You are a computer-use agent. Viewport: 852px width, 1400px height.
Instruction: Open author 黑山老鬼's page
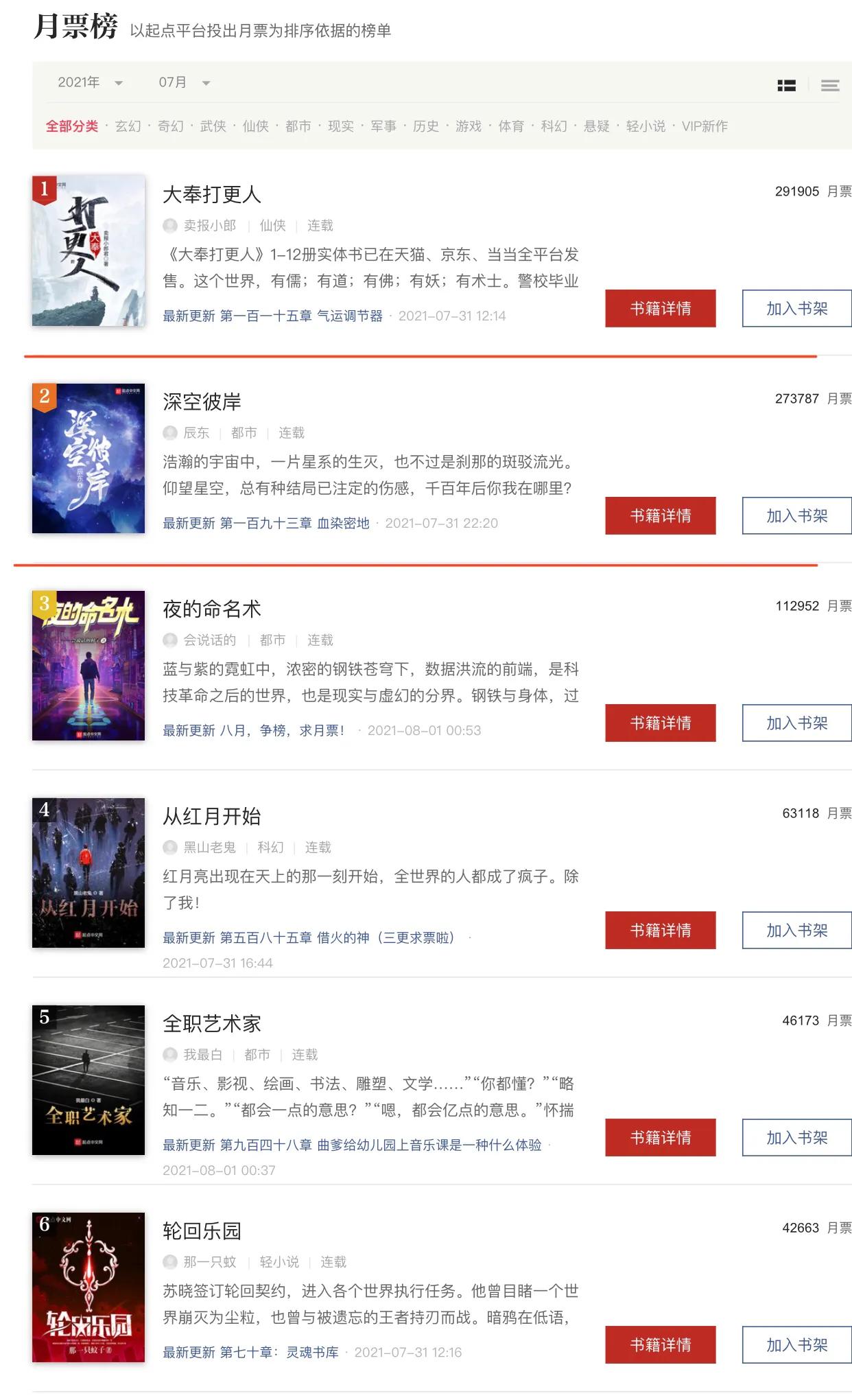[x=209, y=848]
